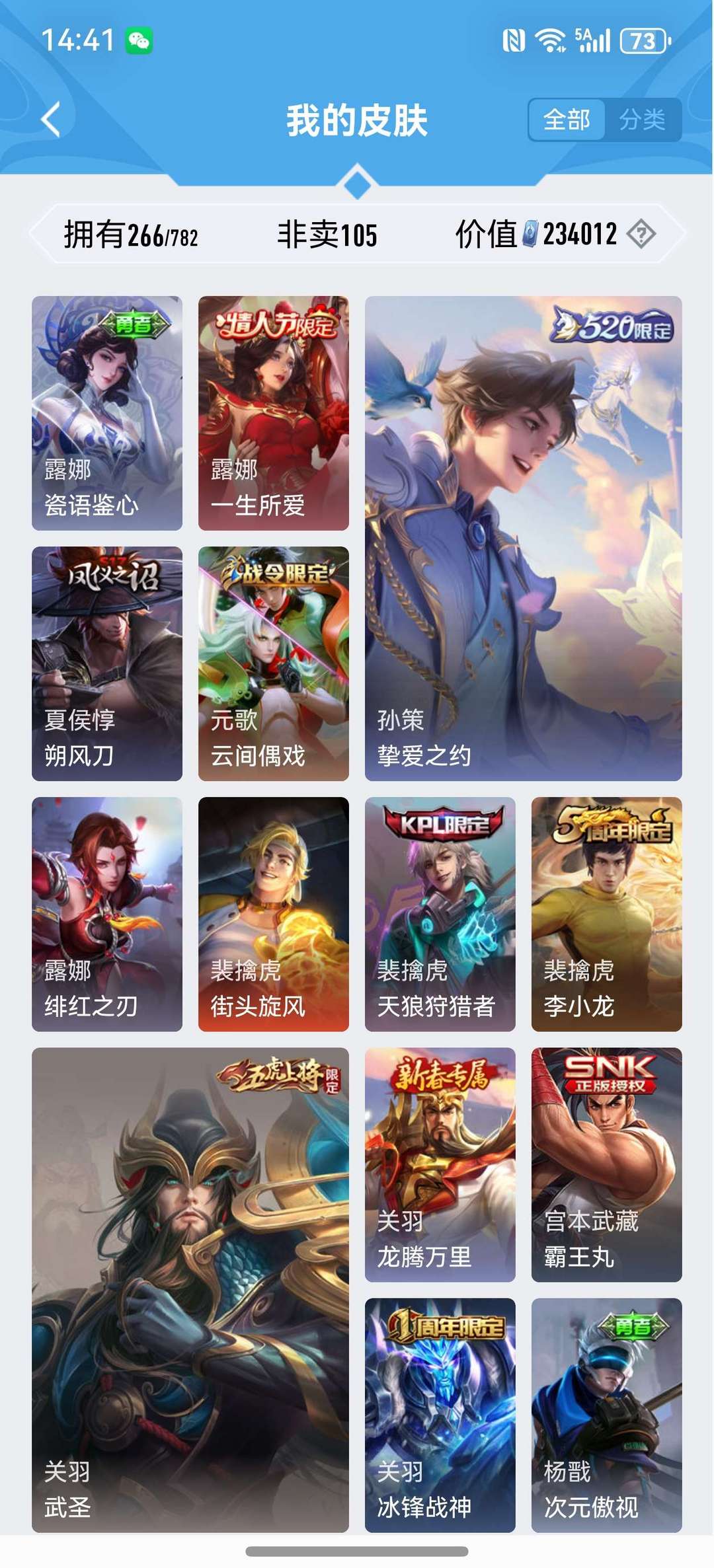Viewport: 714px width, 1568px height.
Task: Open 露娜 瓷语鉴心 skin card
Action: coord(107,413)
